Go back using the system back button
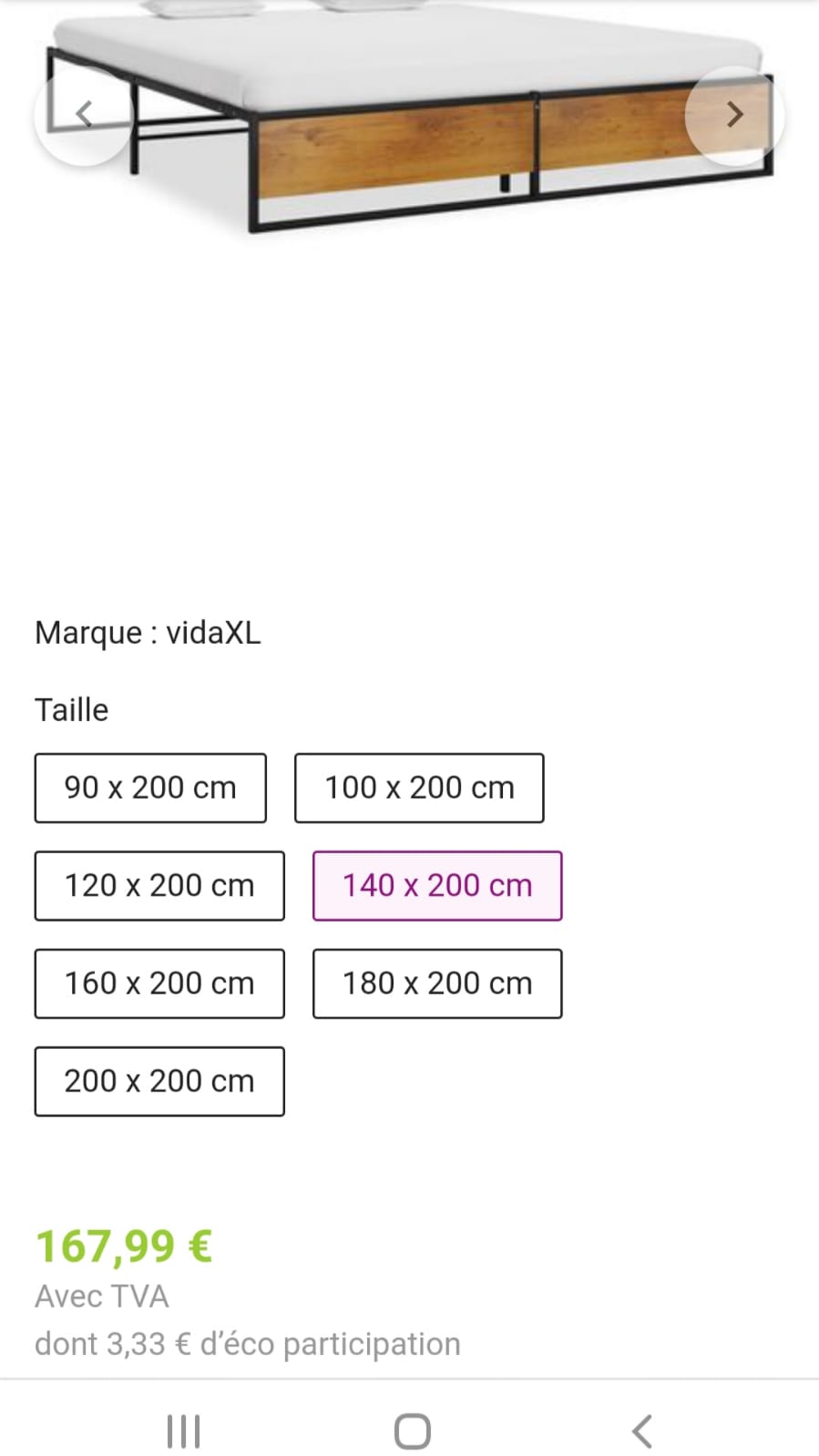819x1456 pixels. pyautogui.click(x=642, y=1431)
